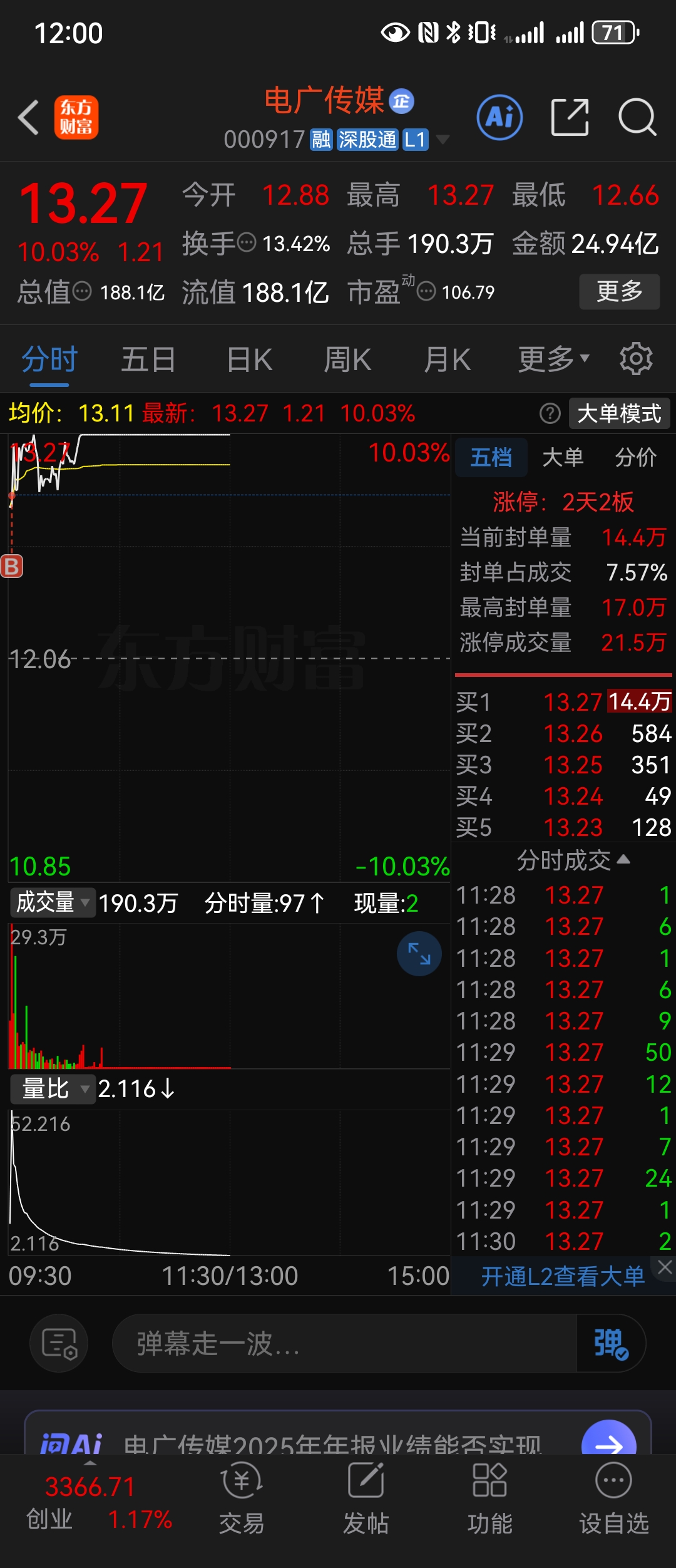
Task: Switch to the 周K chart tab
Action: point(347,360)
